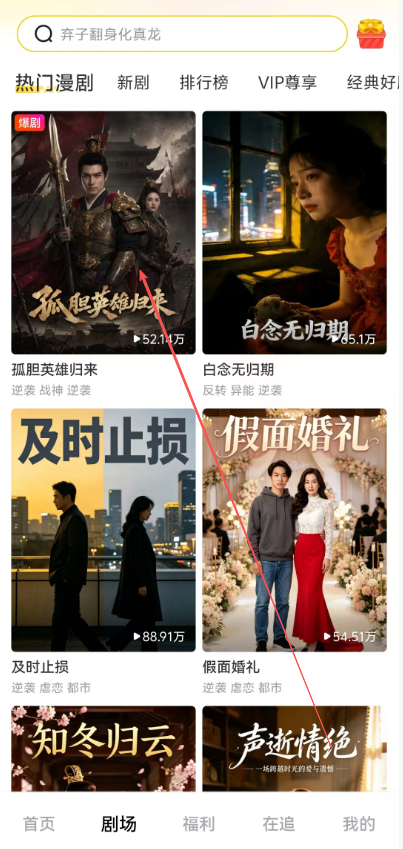The image size is (403, 849).
Task: Select the 热门漫剧 tab
Action: tap(54, 83)
